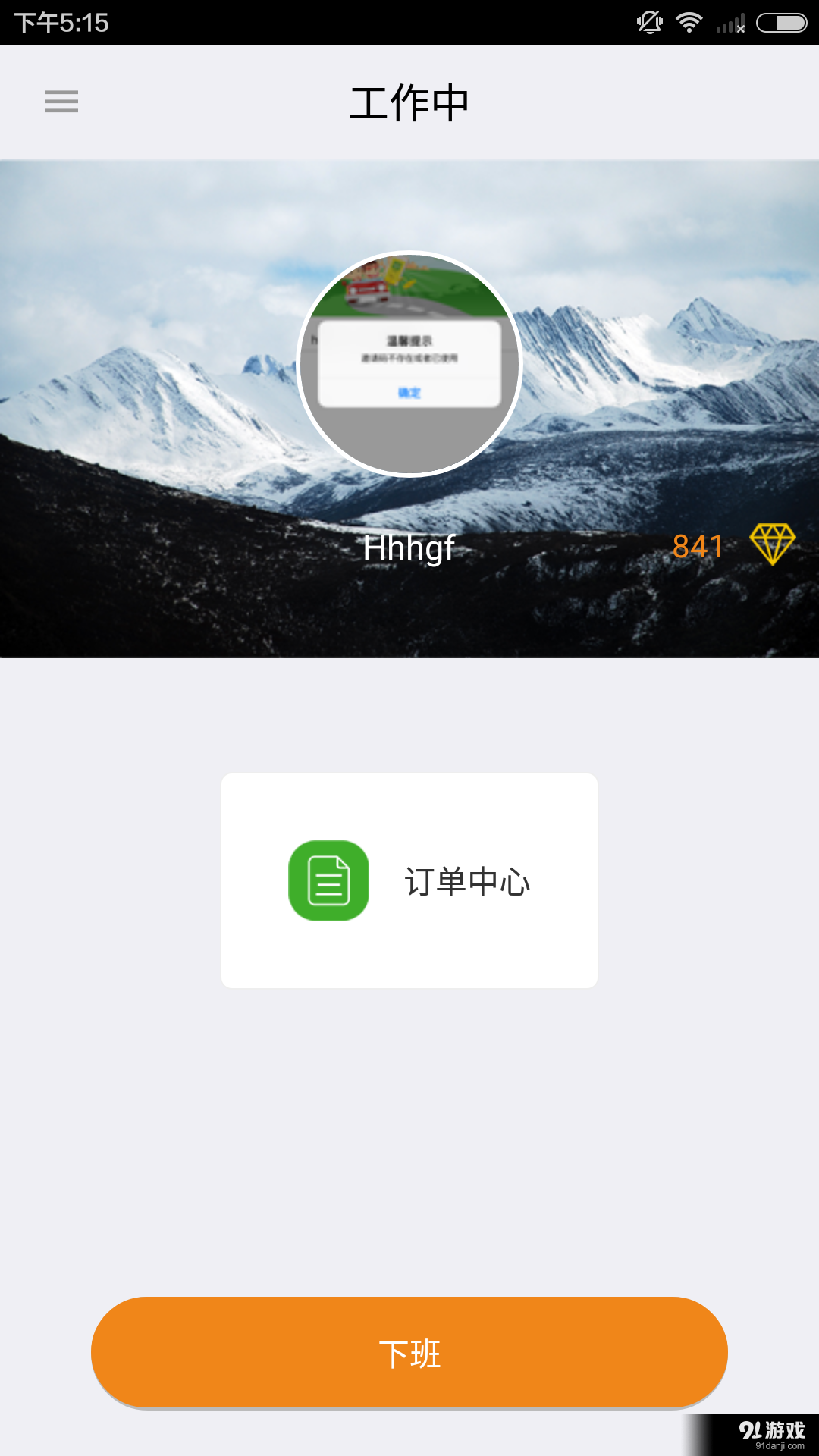Open the hamburger icon left of 工作中
Screen dimensions: 819x1456
pyautogui.click(x=61, y=102)
